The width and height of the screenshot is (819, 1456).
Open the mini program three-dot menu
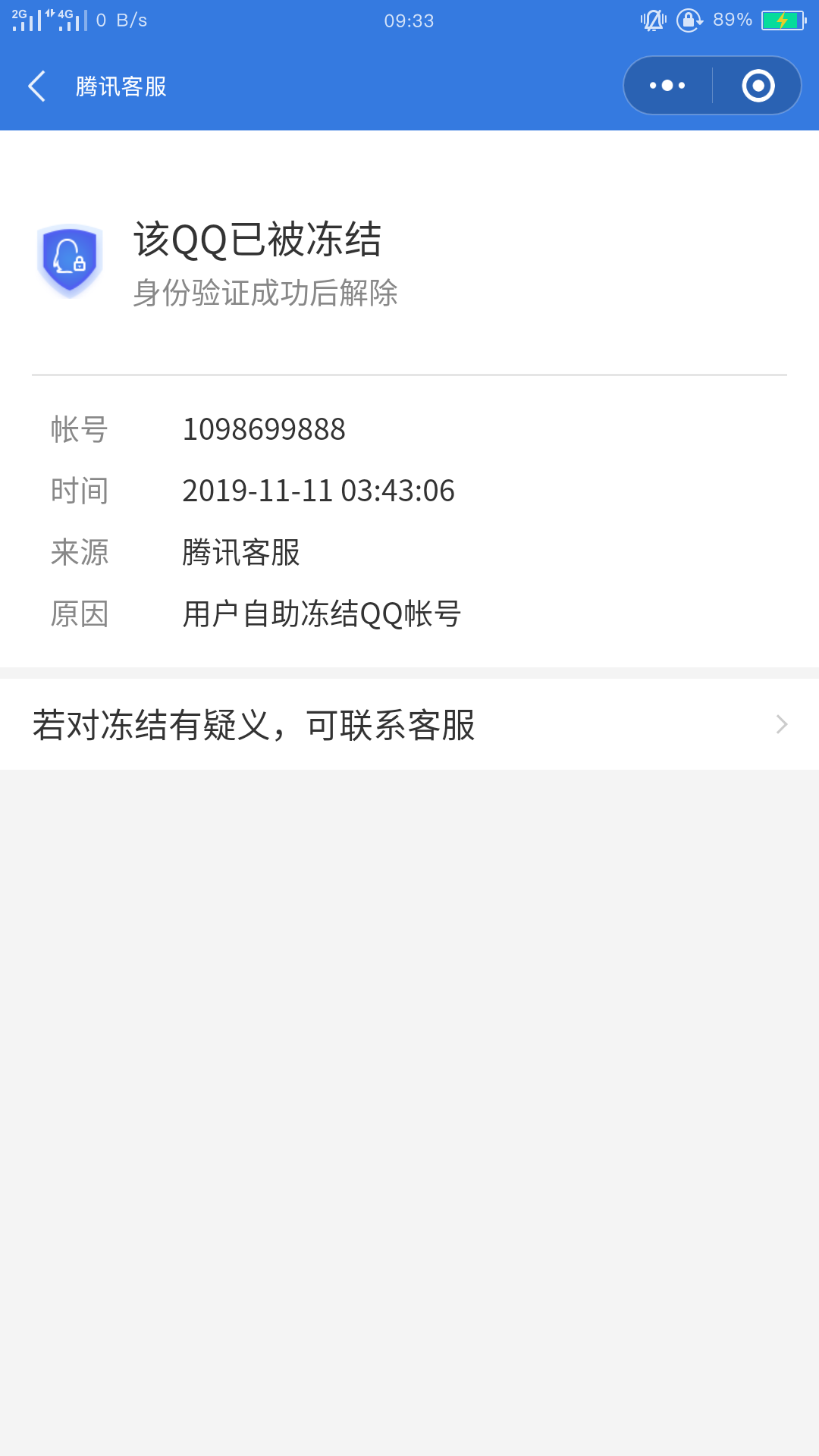click(x=667, y=86)
